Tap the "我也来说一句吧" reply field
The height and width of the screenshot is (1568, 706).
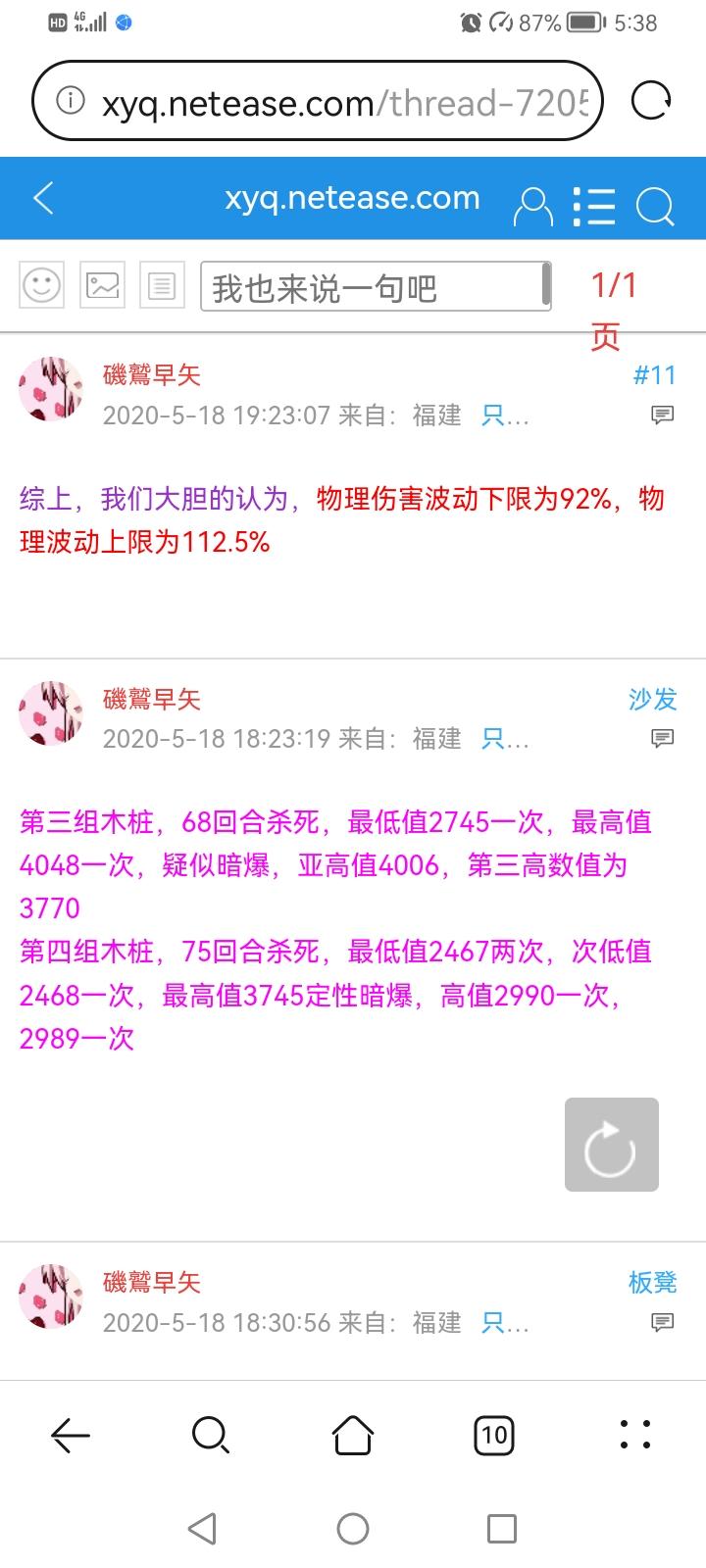[373, 287]
